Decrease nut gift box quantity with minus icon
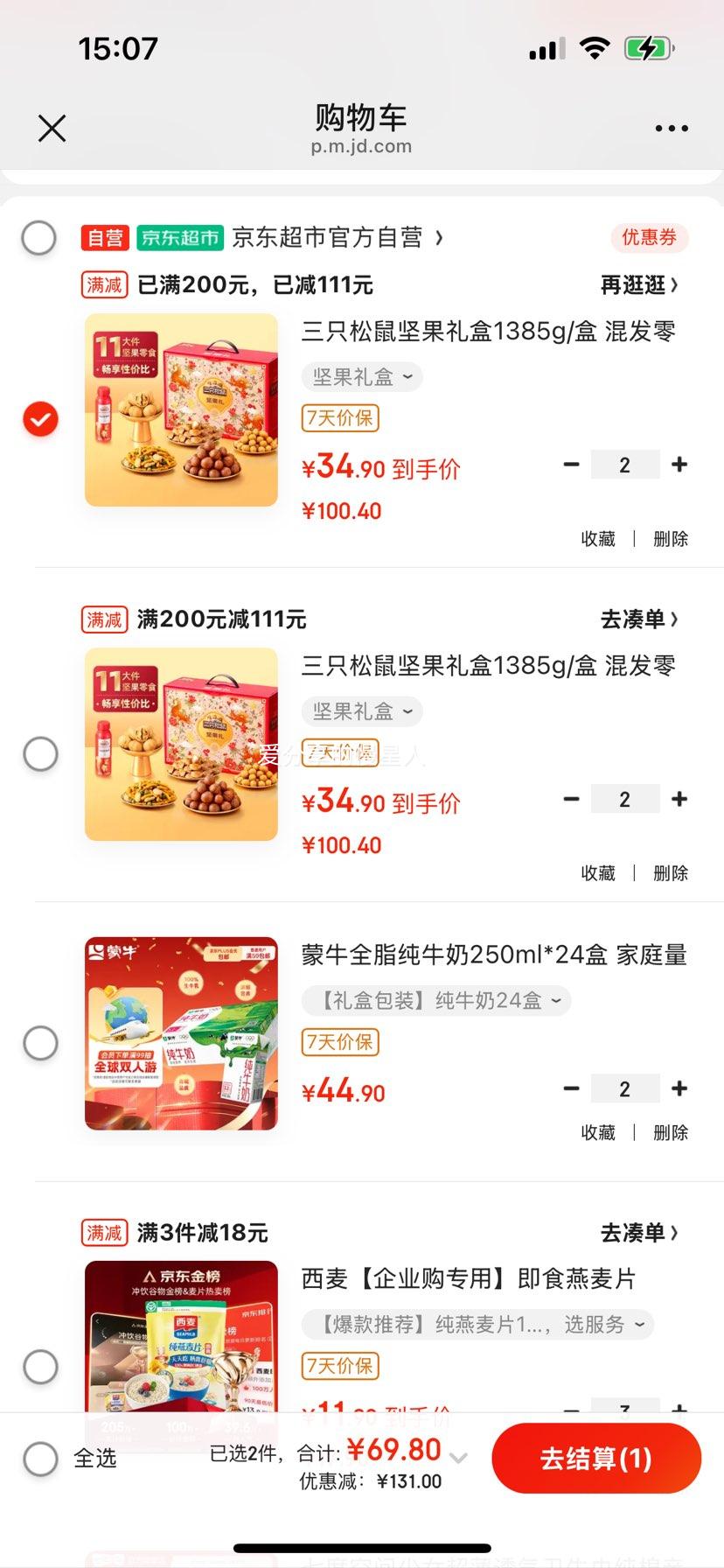Image resolution: width=724 pixels, height=1568 pixels. (571, 465)
